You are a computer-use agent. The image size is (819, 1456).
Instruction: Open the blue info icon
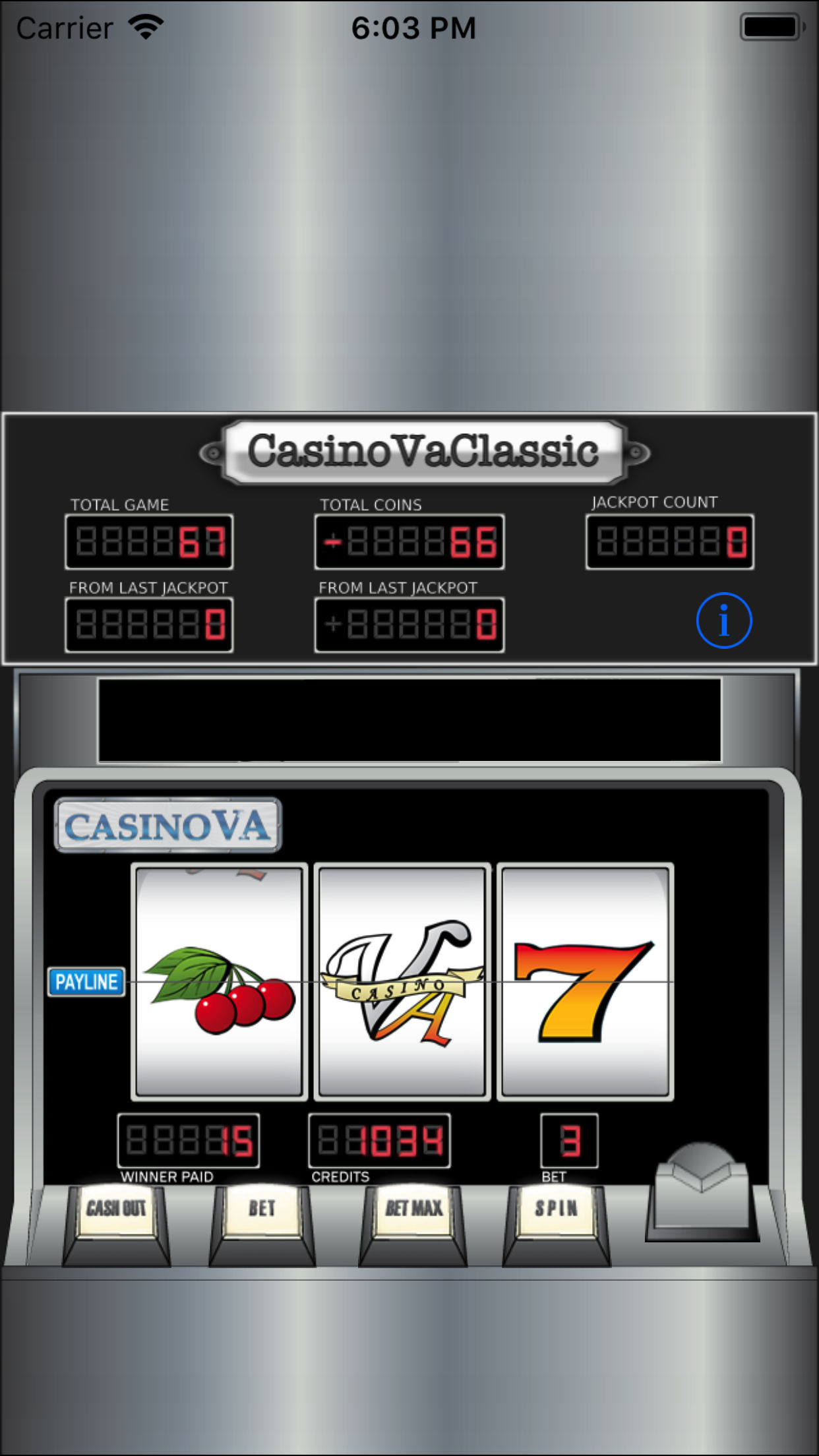[723, 621]
